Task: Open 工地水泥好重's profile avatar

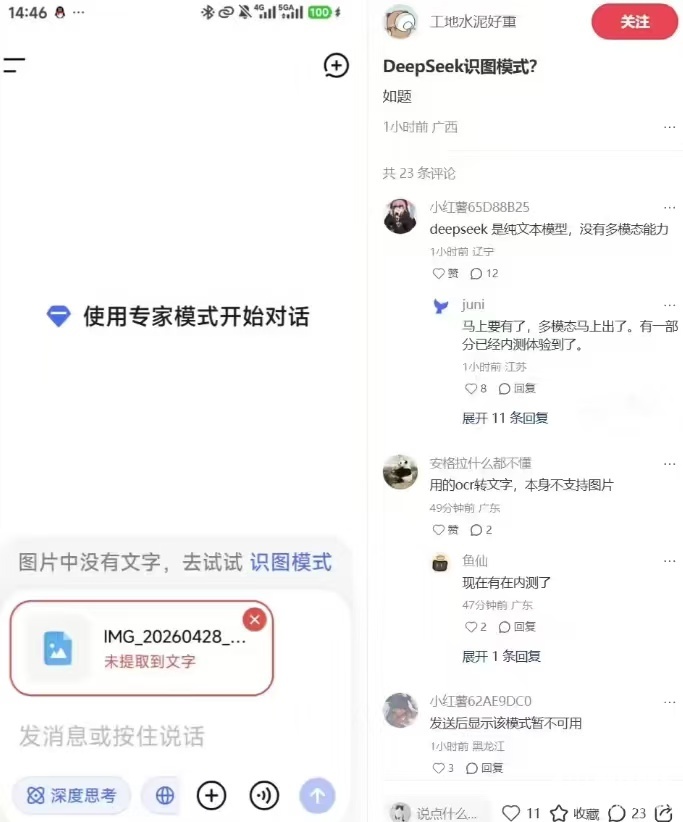Action: point(401,21)
